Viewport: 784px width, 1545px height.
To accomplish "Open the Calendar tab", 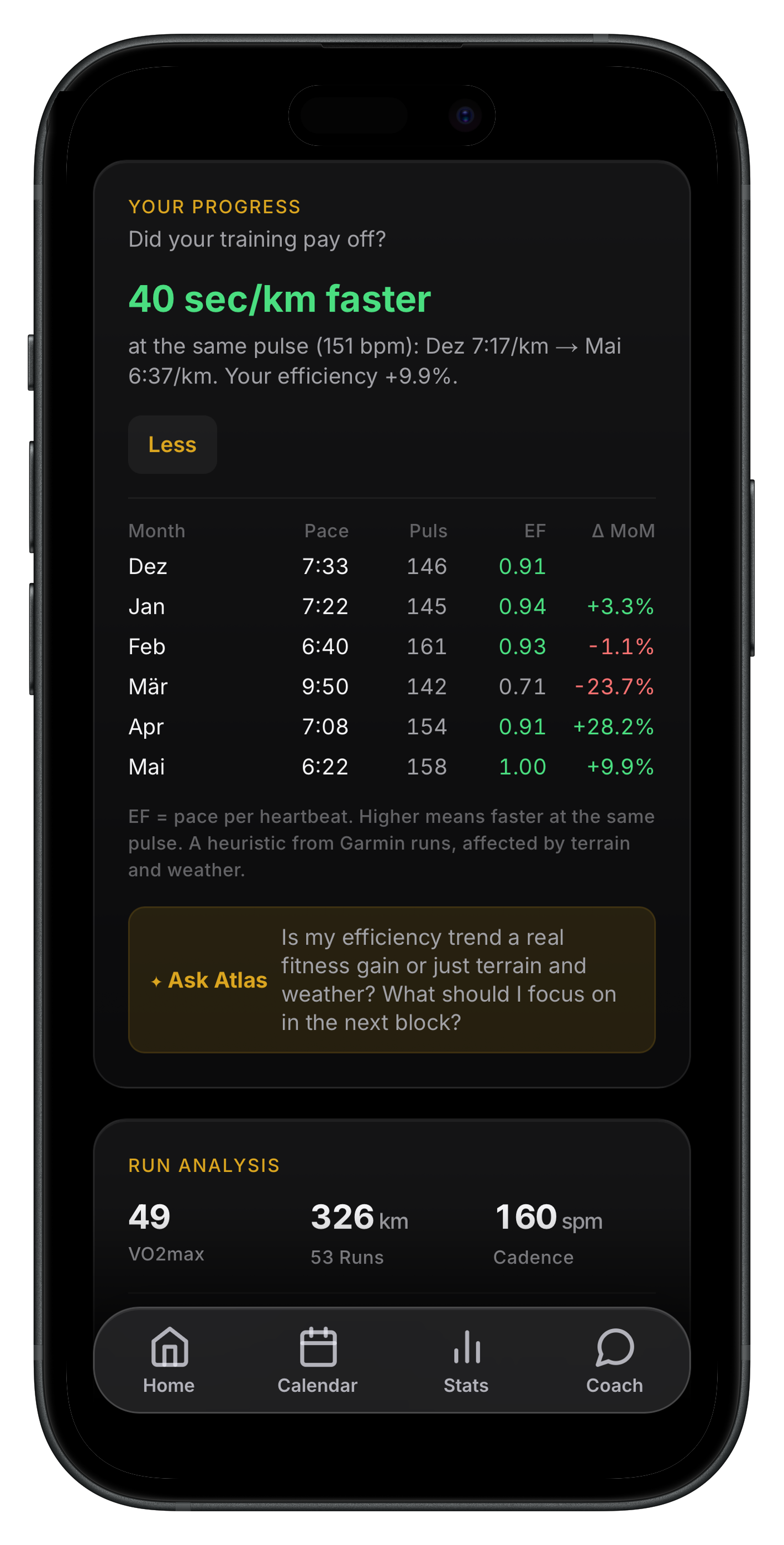I will [317, 1360].
